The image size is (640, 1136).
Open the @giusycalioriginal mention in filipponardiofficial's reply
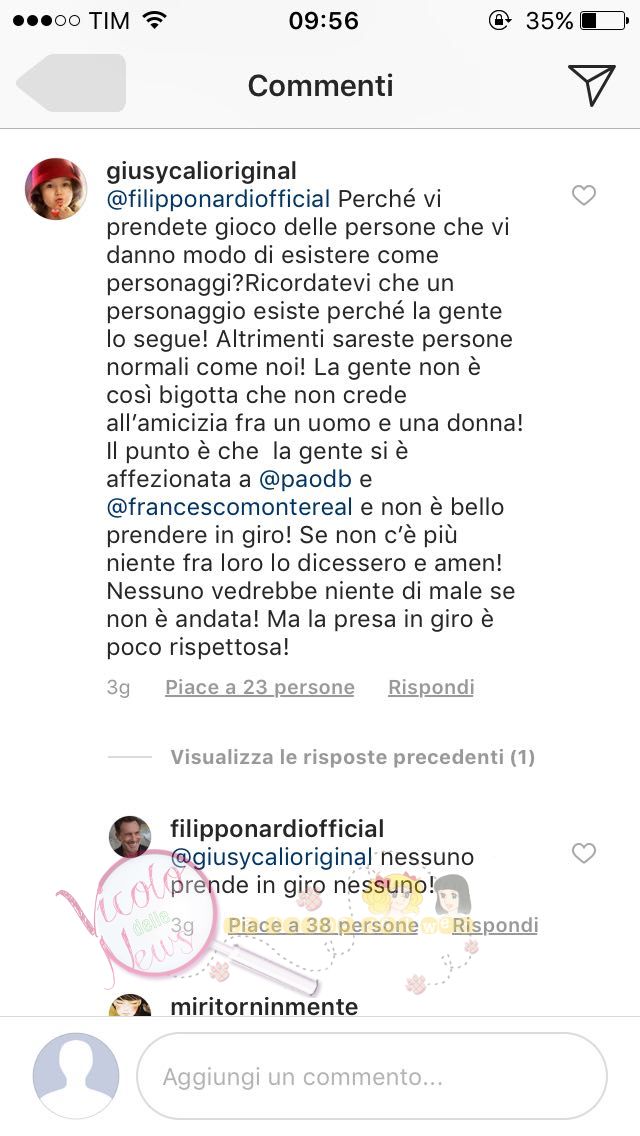coord(271,857)
